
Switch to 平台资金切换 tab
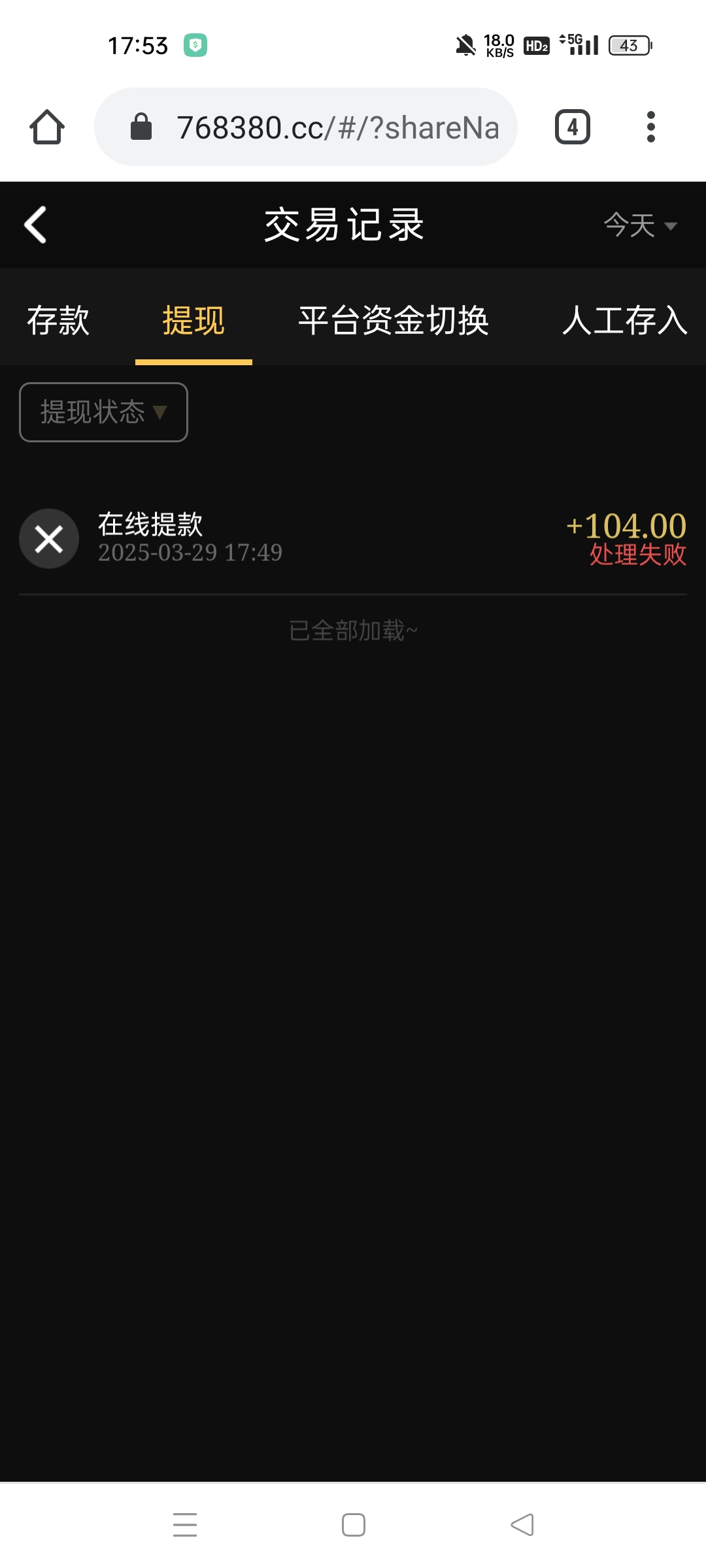point(394,320)
